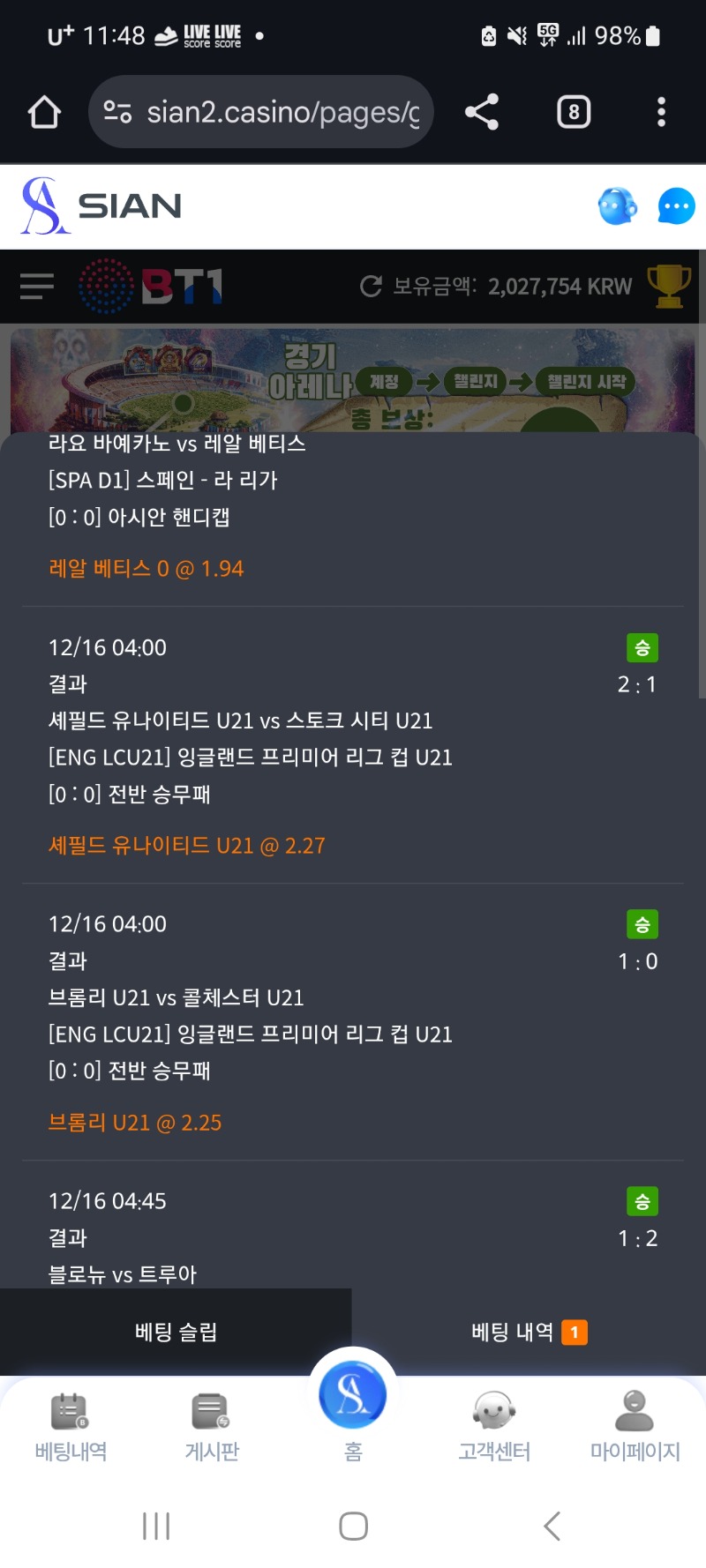
Task: Switch to the 베팅 슬립 tab
Action: pos(176,1332)
